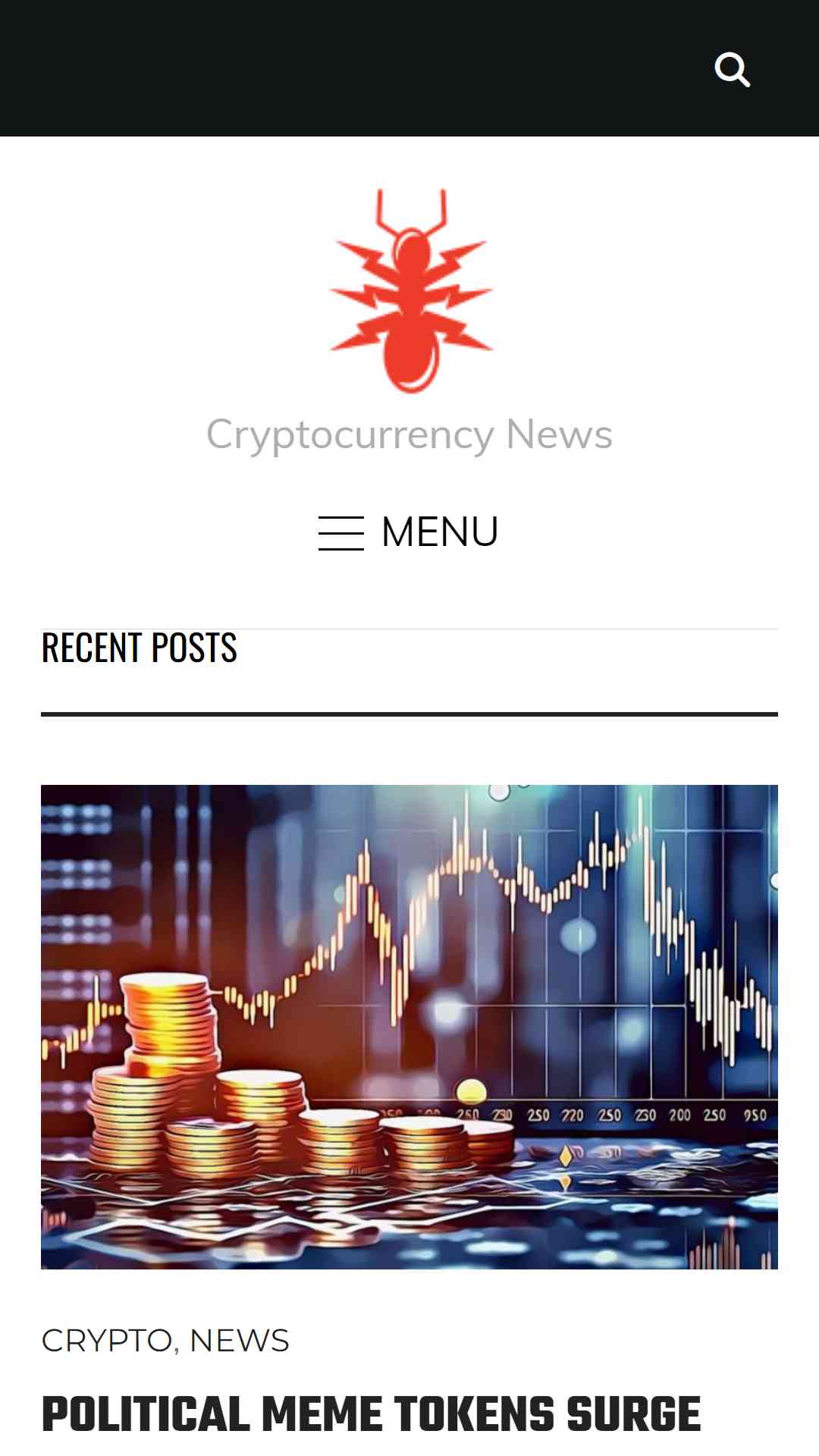
Task: Open the NEWS category link
Action: click(239, 1341)
